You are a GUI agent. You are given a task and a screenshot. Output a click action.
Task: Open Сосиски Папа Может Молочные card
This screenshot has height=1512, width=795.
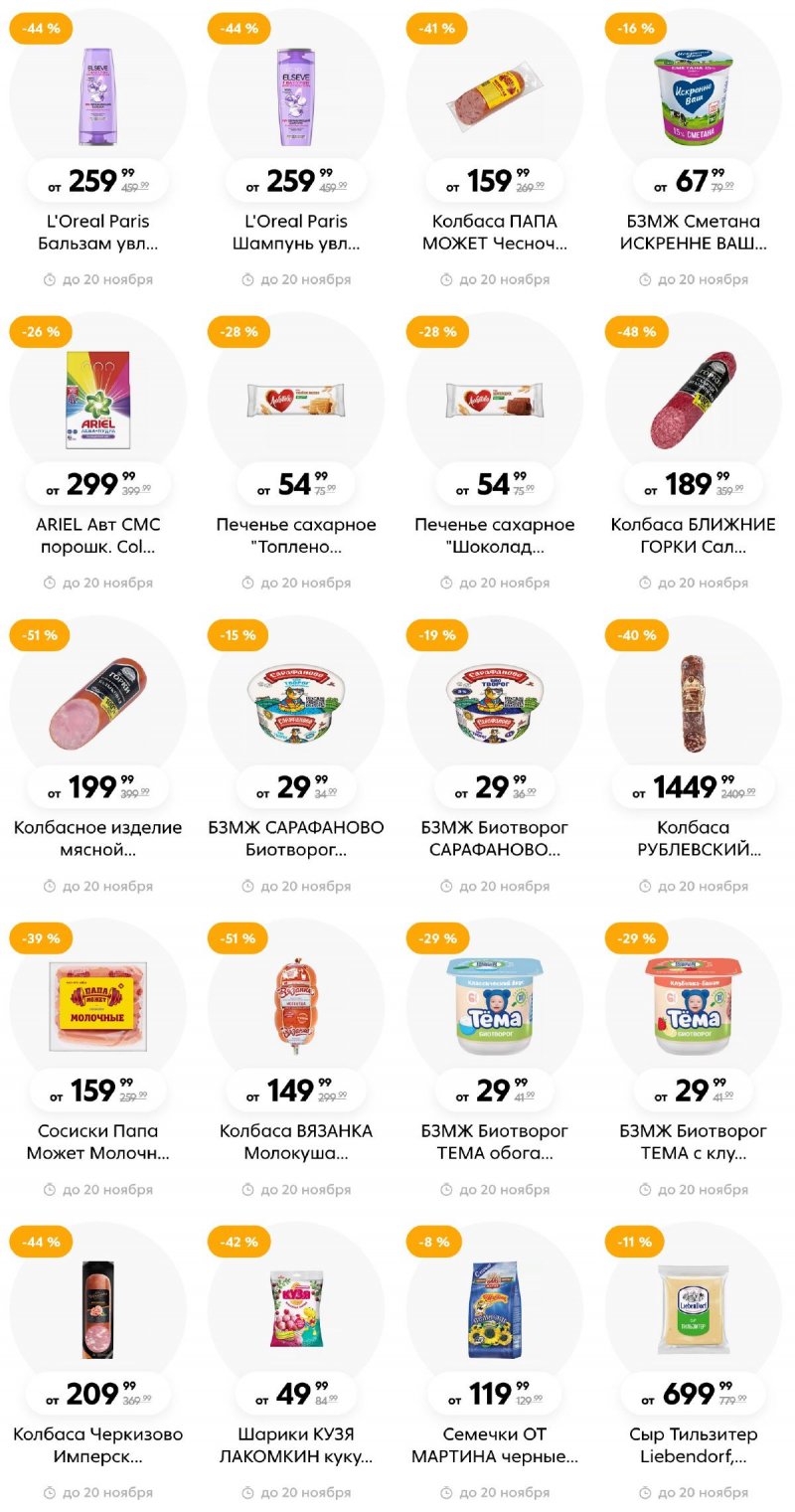tap(97, 1009)
